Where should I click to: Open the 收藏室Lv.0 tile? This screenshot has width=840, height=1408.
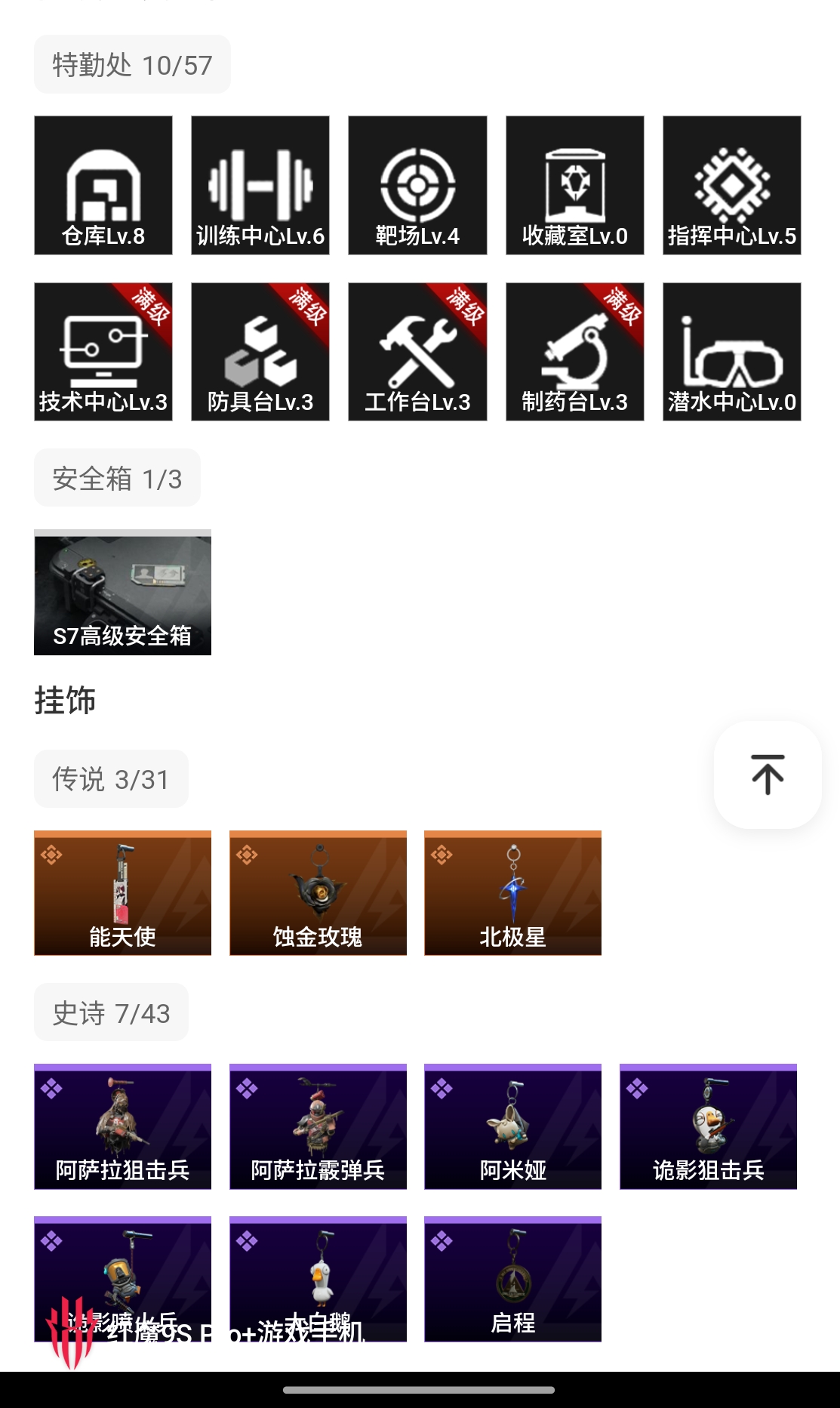574,185
